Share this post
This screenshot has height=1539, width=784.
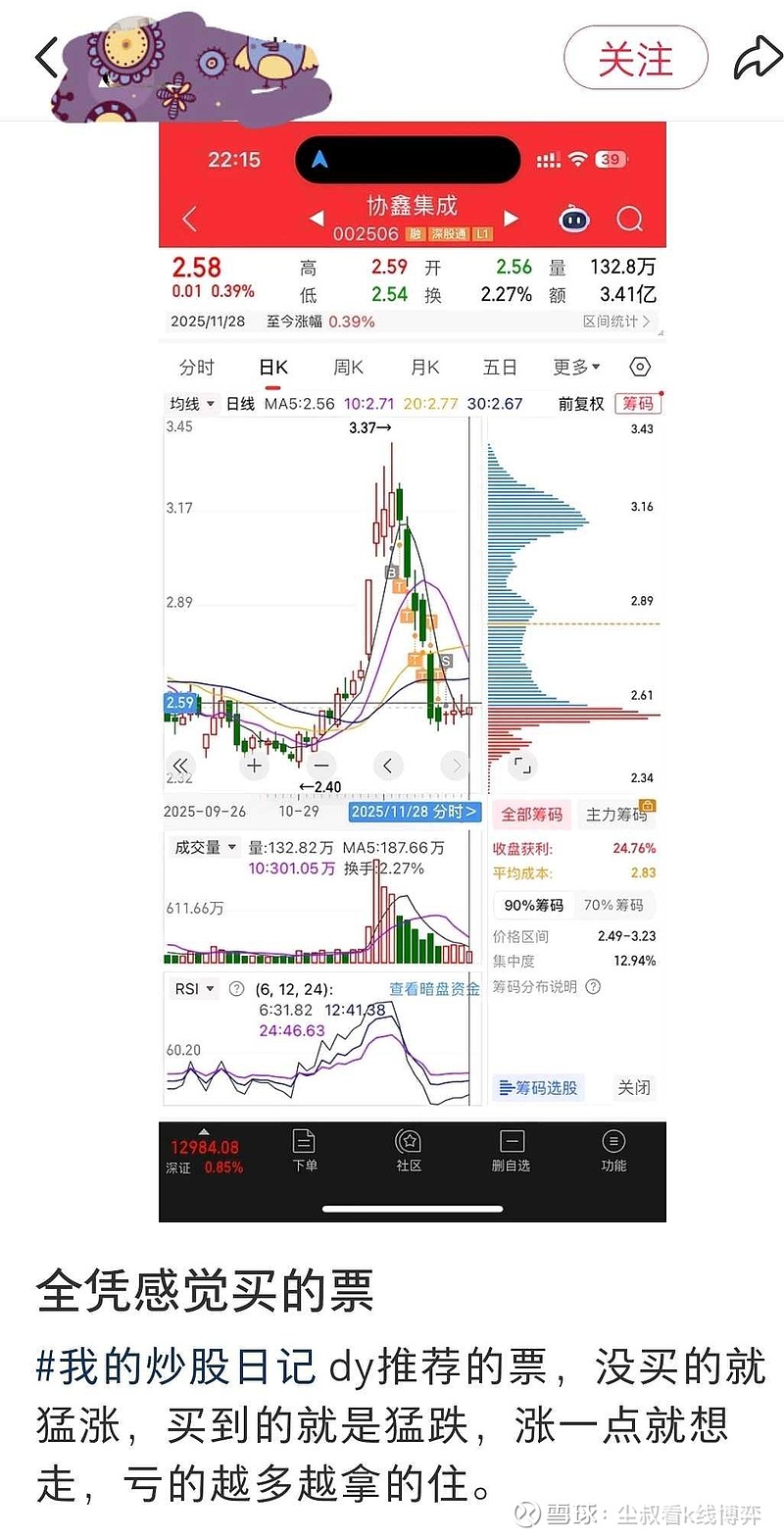[x=757, y=58]
